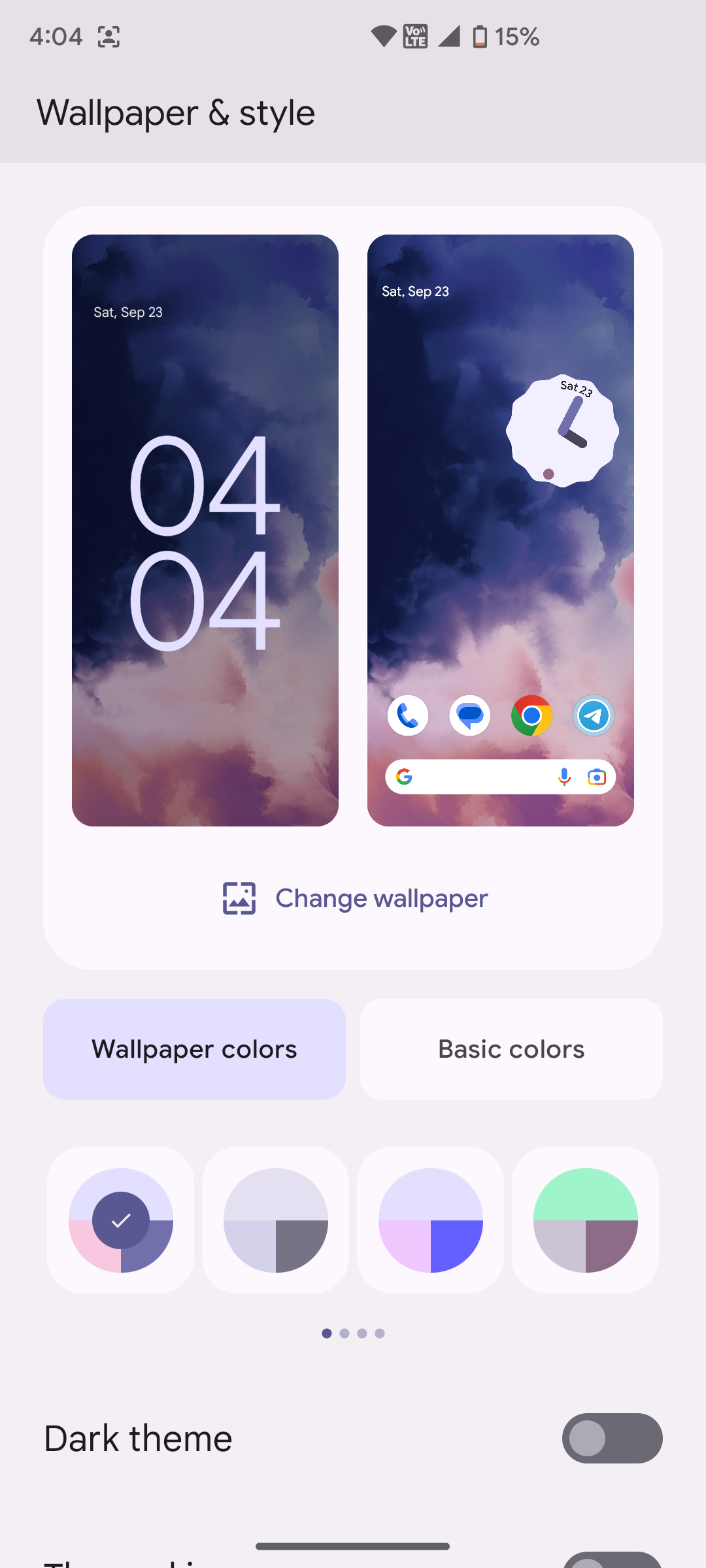The width and height of the screenshot is (706, 1568).
Task: Choose the lilac and blue palette
Action: coord(430,1220)
